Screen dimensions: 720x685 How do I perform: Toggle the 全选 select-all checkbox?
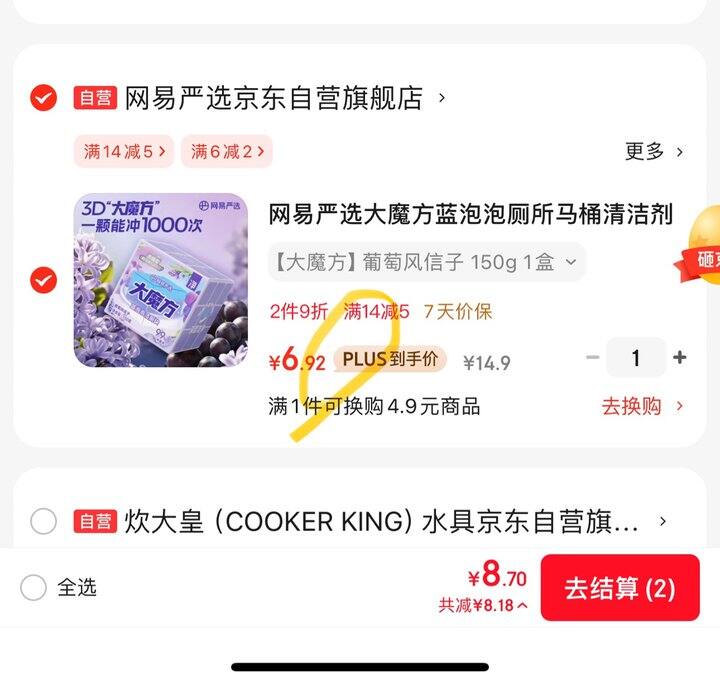(34, 587)
